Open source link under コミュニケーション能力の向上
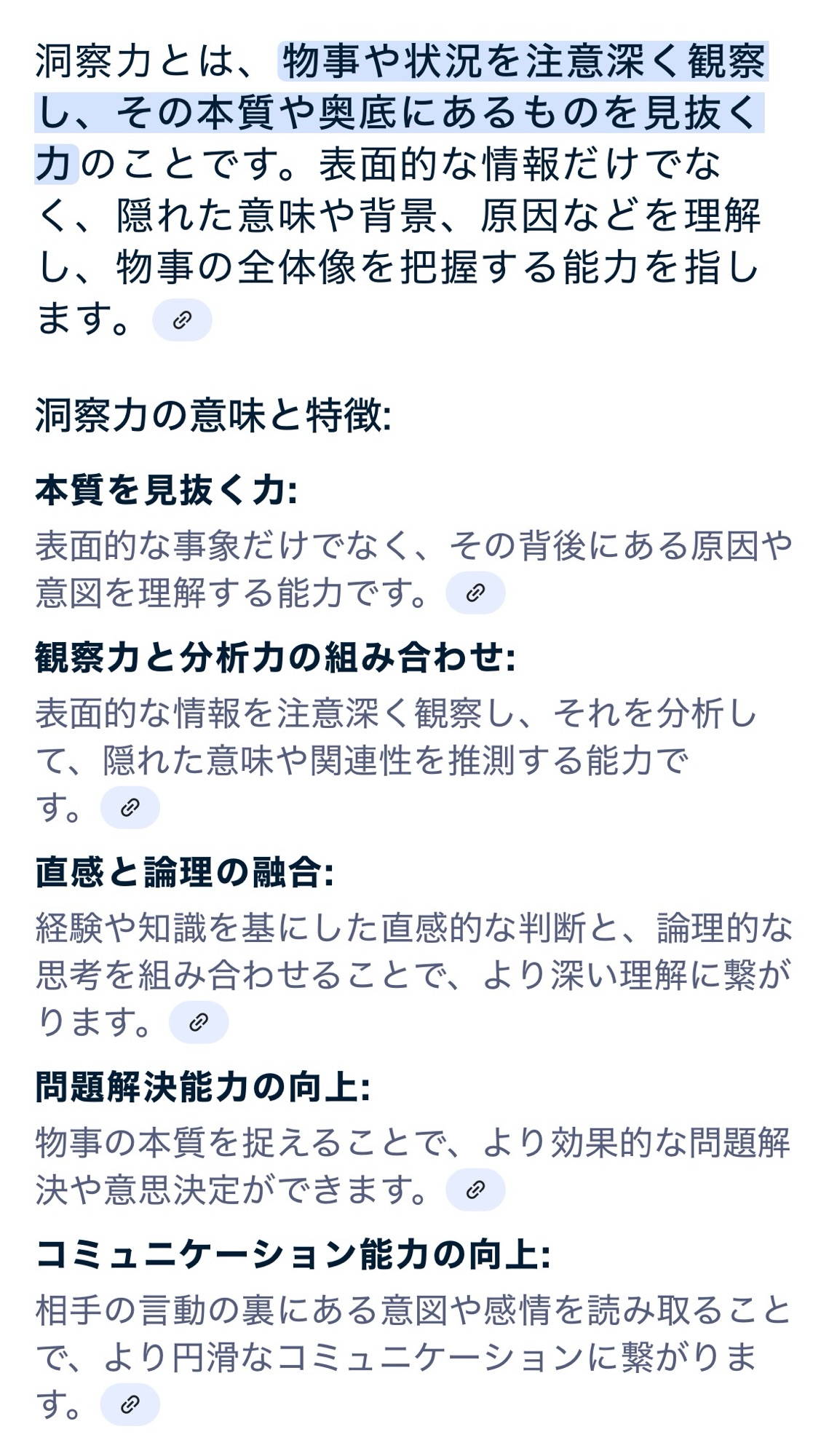The height and width of the screenshot is (1456, 837). coord(130,1404)
